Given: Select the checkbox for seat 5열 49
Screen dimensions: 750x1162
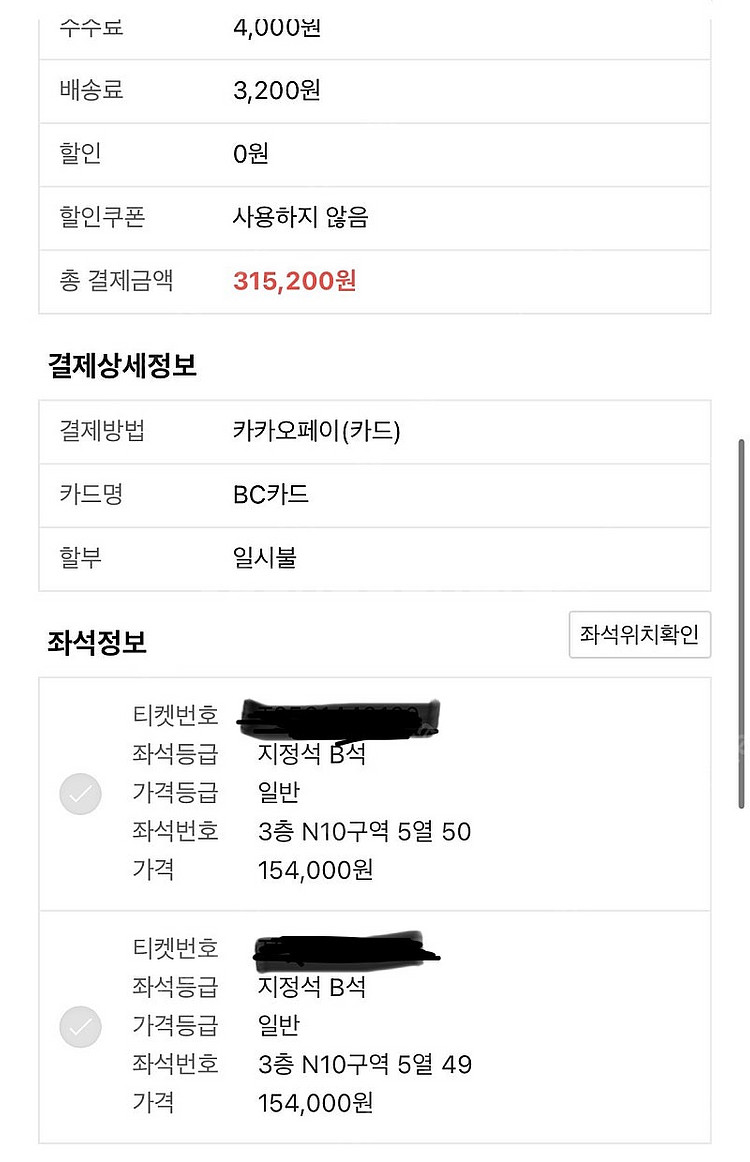Looking at the screenshot, I should [81, 1027].
